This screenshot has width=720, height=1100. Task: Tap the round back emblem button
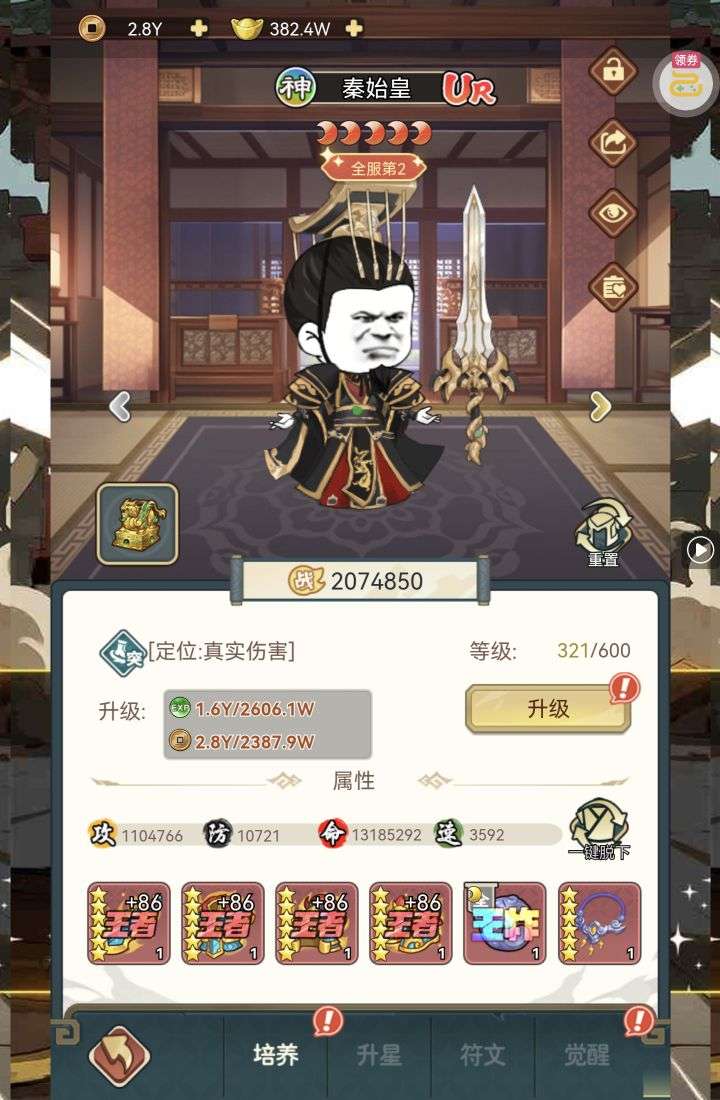click(119, 1055)
